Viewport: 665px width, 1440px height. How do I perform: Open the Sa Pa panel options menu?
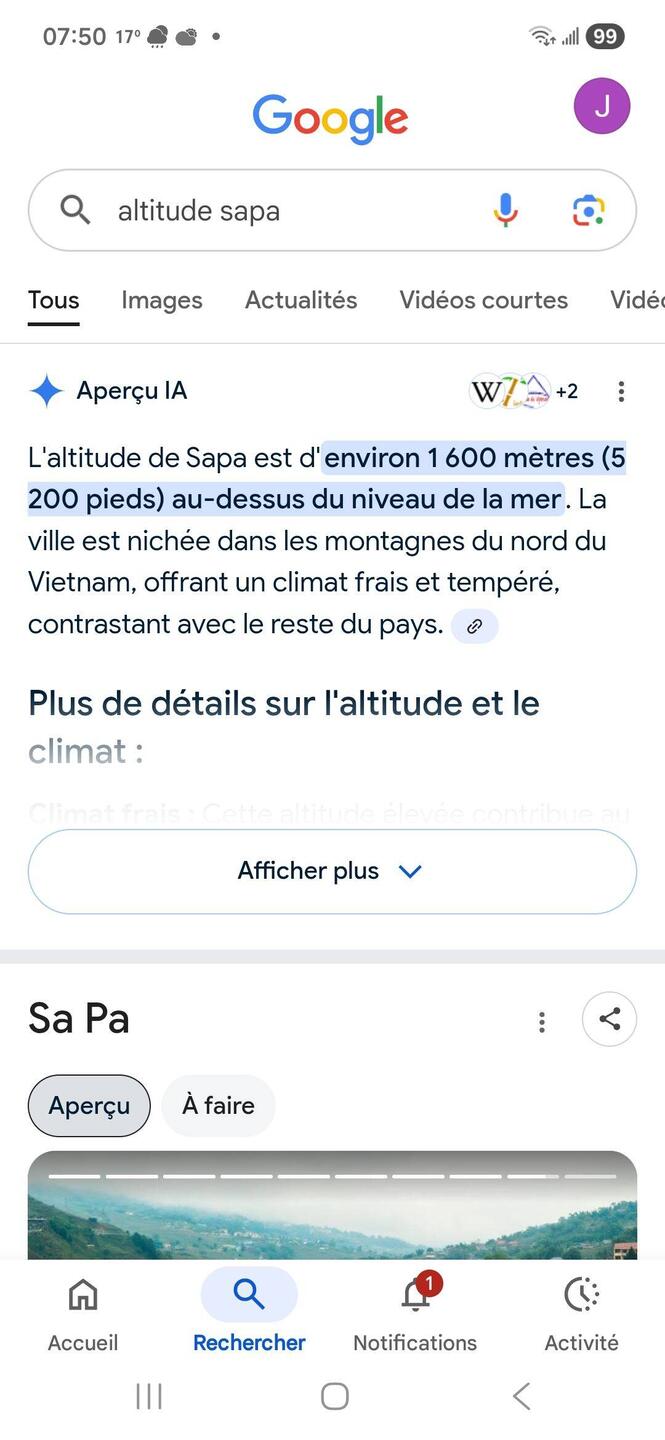pyautogui.click(x=541, y=1021)
